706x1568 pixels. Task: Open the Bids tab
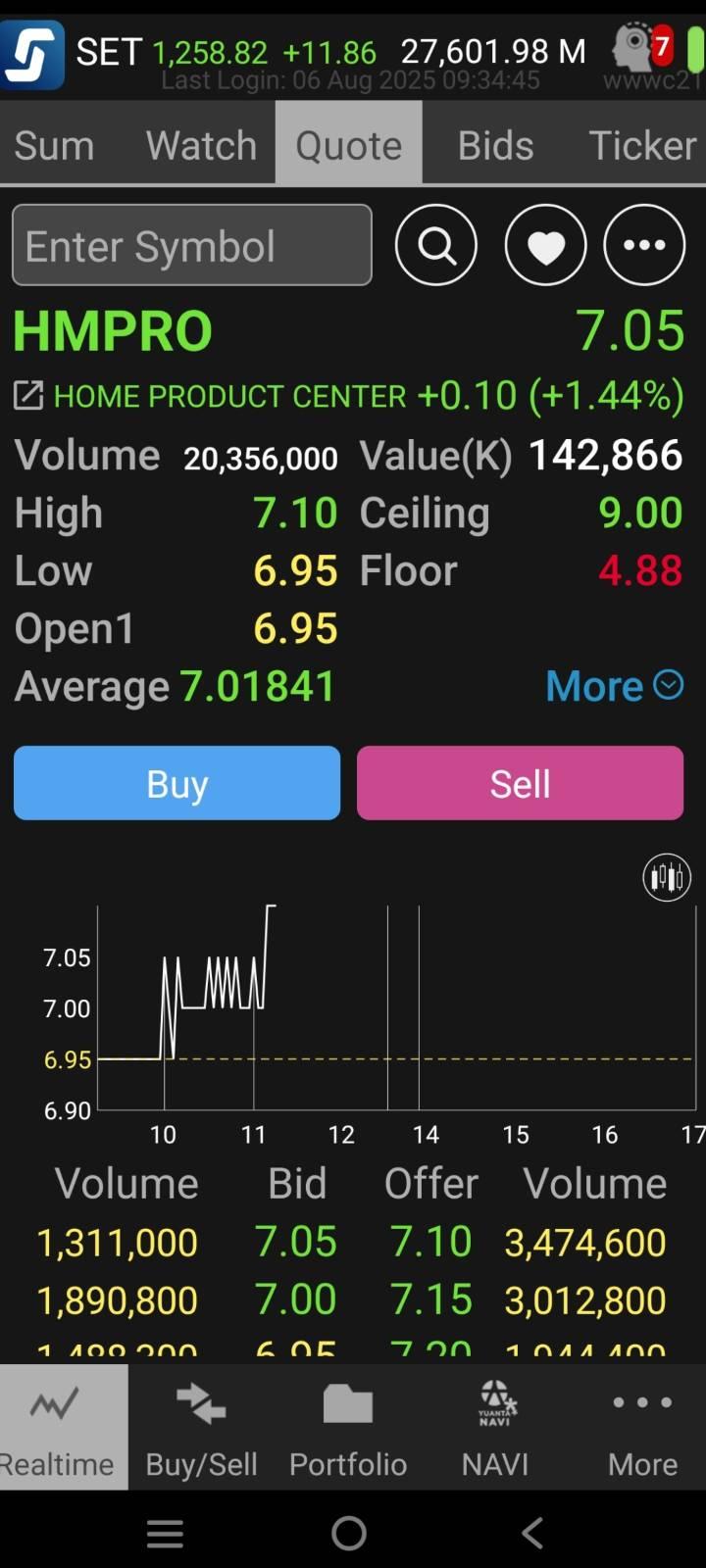tap(496, 145)
